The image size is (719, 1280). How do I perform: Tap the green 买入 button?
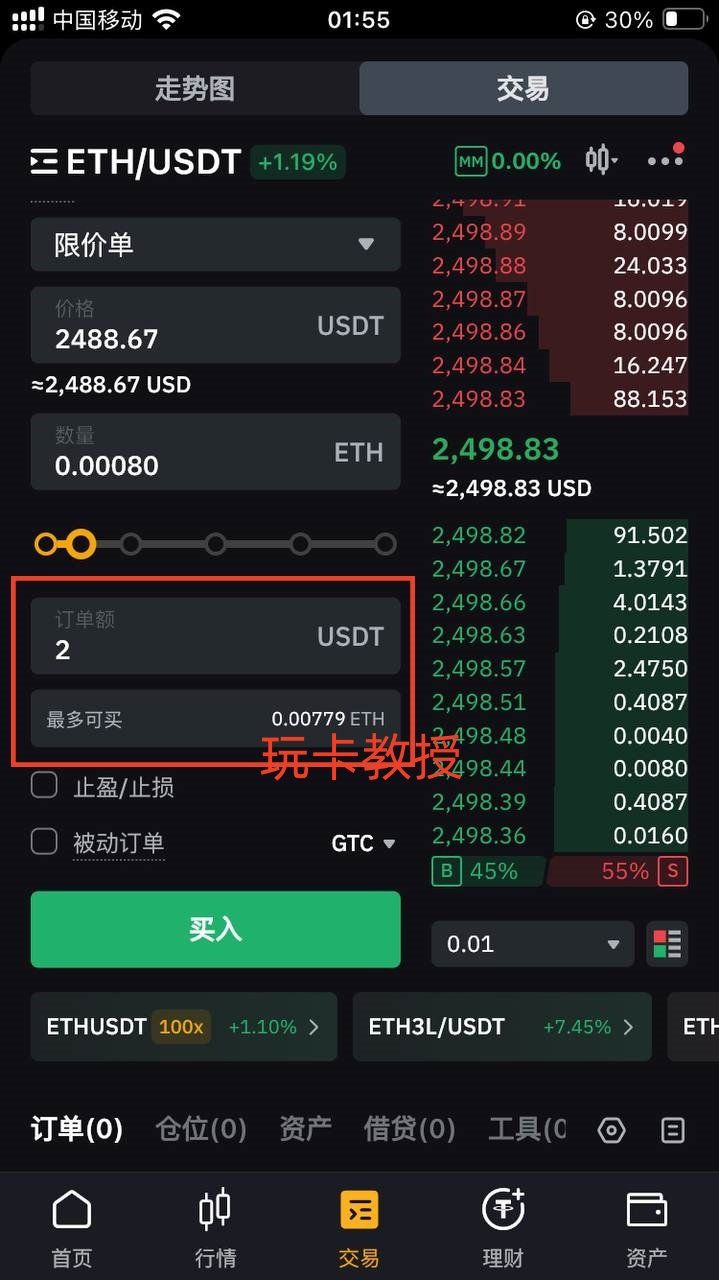pos(215,930)
